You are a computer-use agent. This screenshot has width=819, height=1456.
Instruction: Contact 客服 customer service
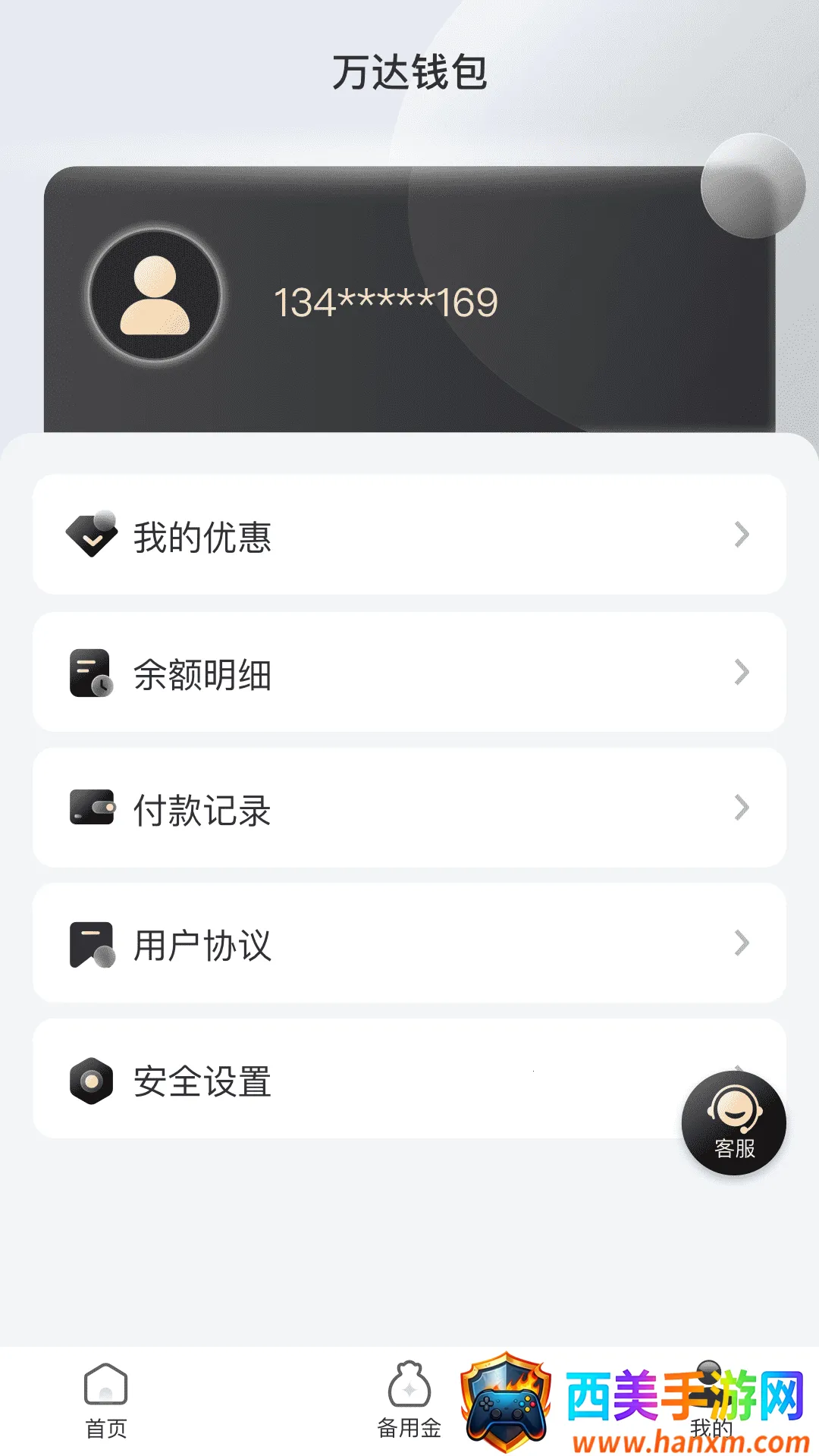point(733,1123)
